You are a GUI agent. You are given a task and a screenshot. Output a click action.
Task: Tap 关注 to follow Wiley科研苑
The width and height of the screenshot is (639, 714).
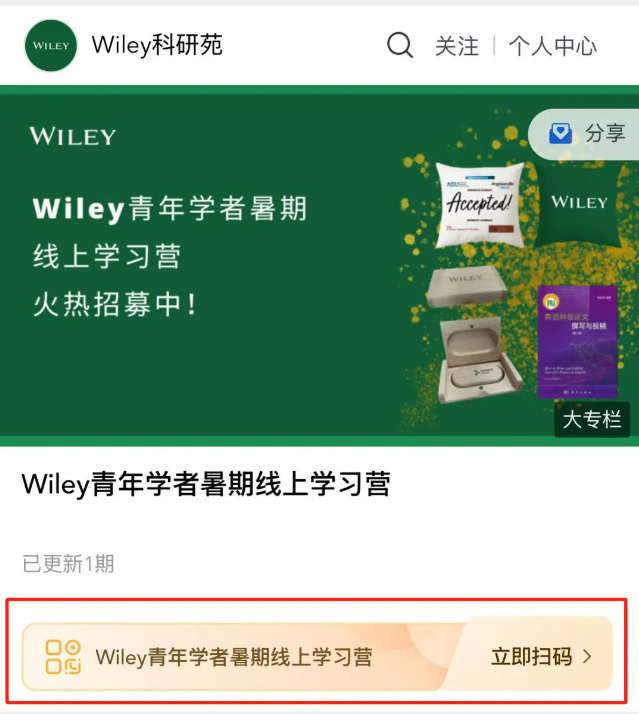(456, 46)
